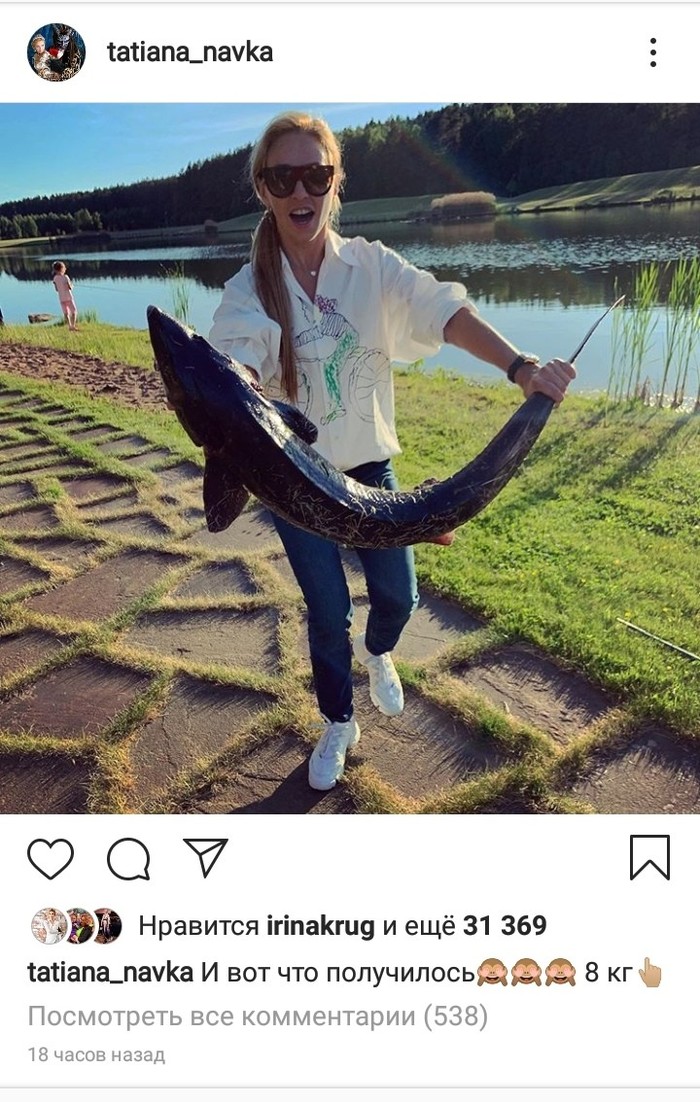Посмотреть все комментарии (538)
Image resolution: width=700 pixels, height=1102 pixels.
[257, 1017]
